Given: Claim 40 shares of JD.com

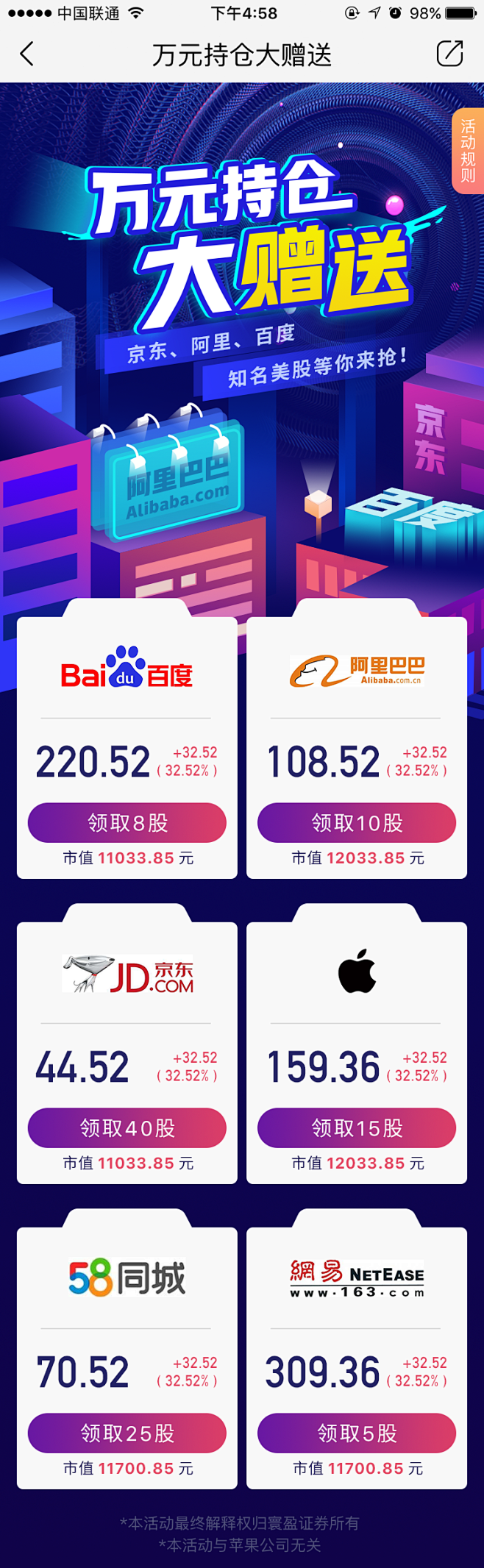Looking at the screenshot, I should click(x=127, y=1127).
